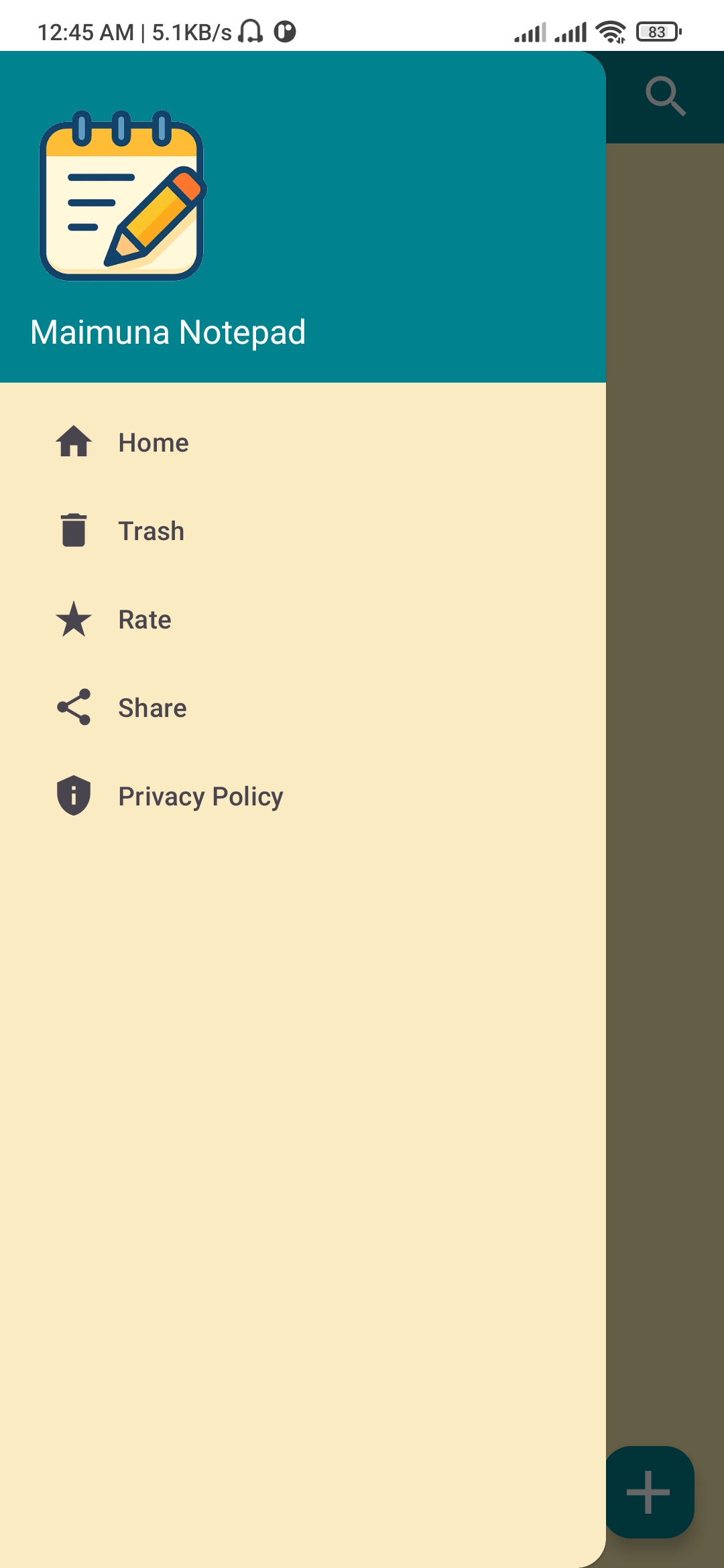Tap the Maimuna Notepad logo image

[123, 196]
